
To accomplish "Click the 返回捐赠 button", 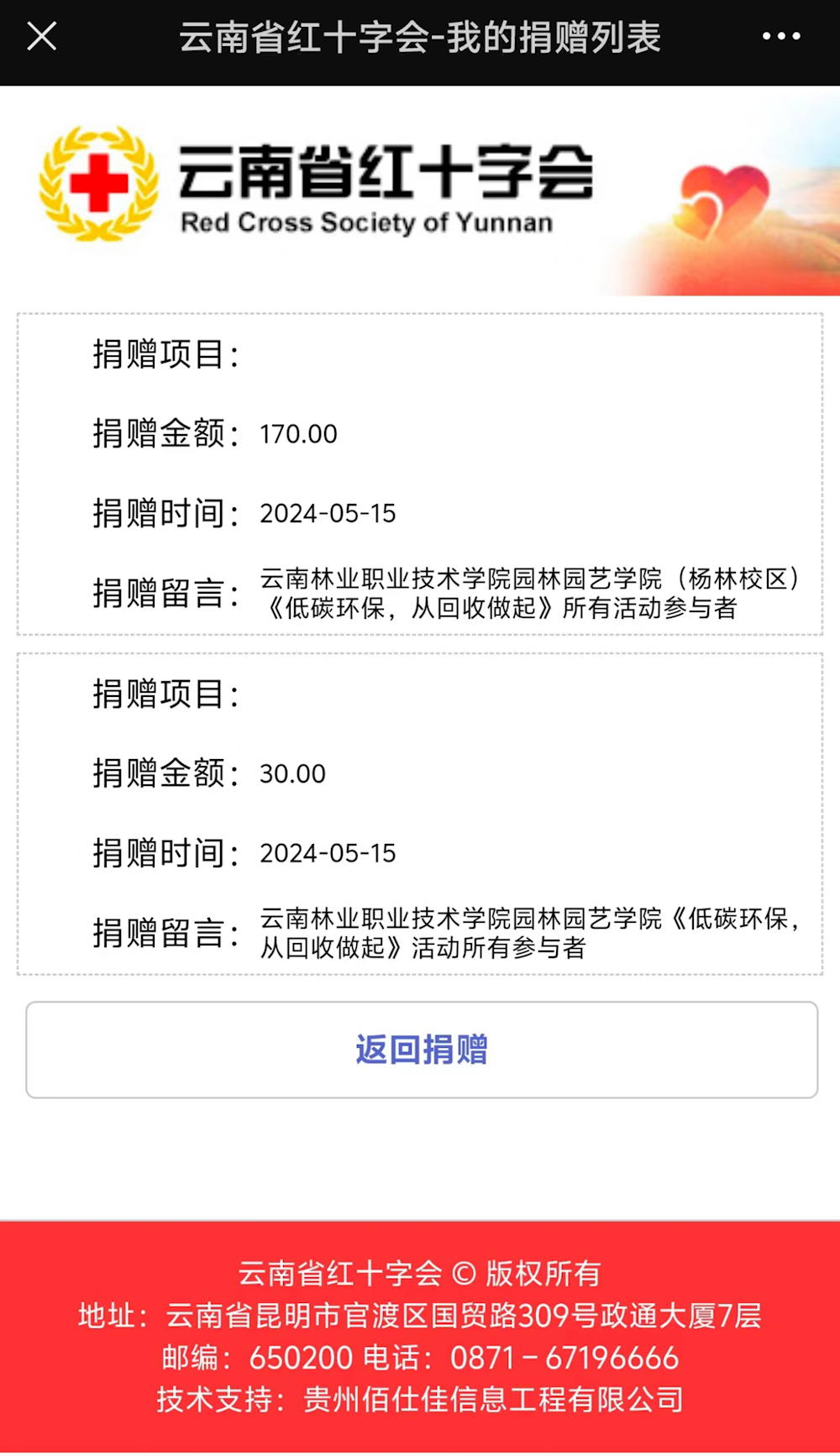I will [420, 1050].
